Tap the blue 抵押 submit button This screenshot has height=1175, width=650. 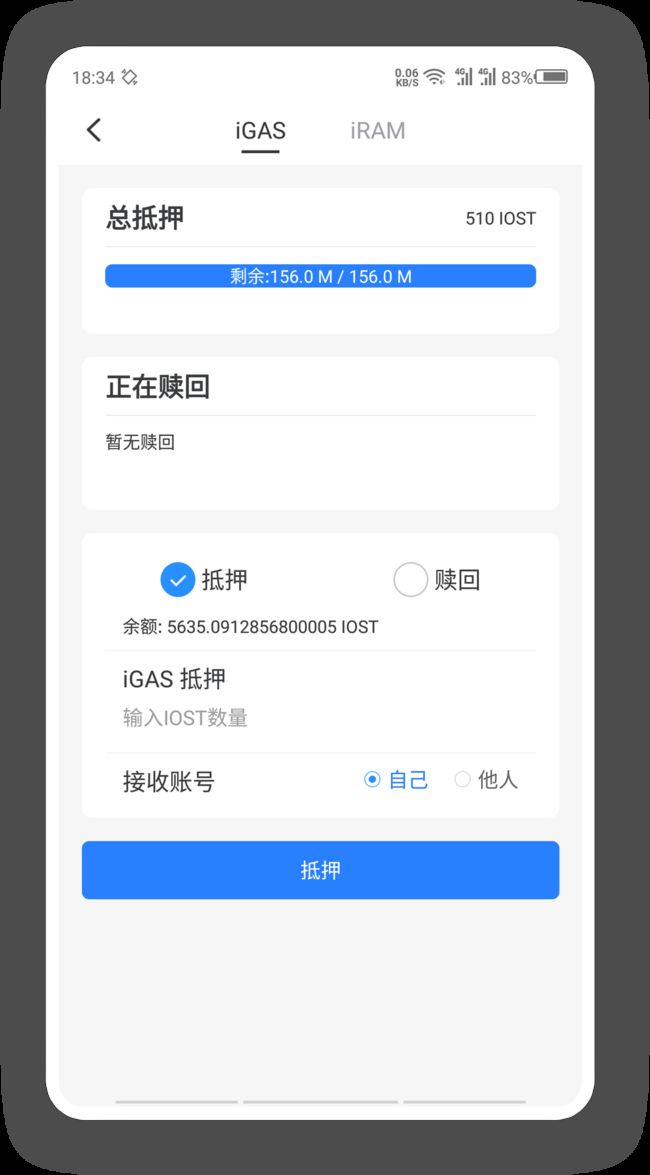click(x=320, y=870)
